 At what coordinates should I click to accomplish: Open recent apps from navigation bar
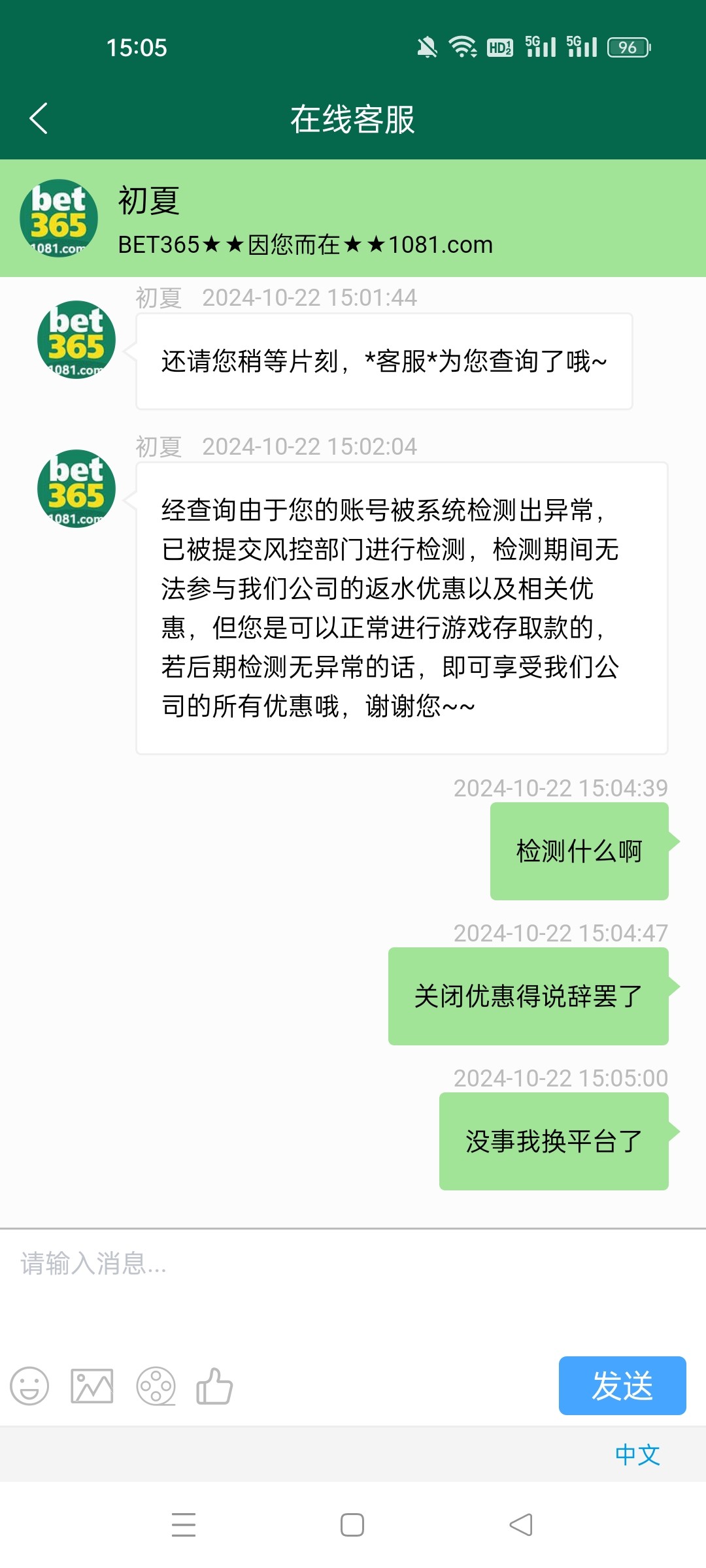[x=184, y=1525]
